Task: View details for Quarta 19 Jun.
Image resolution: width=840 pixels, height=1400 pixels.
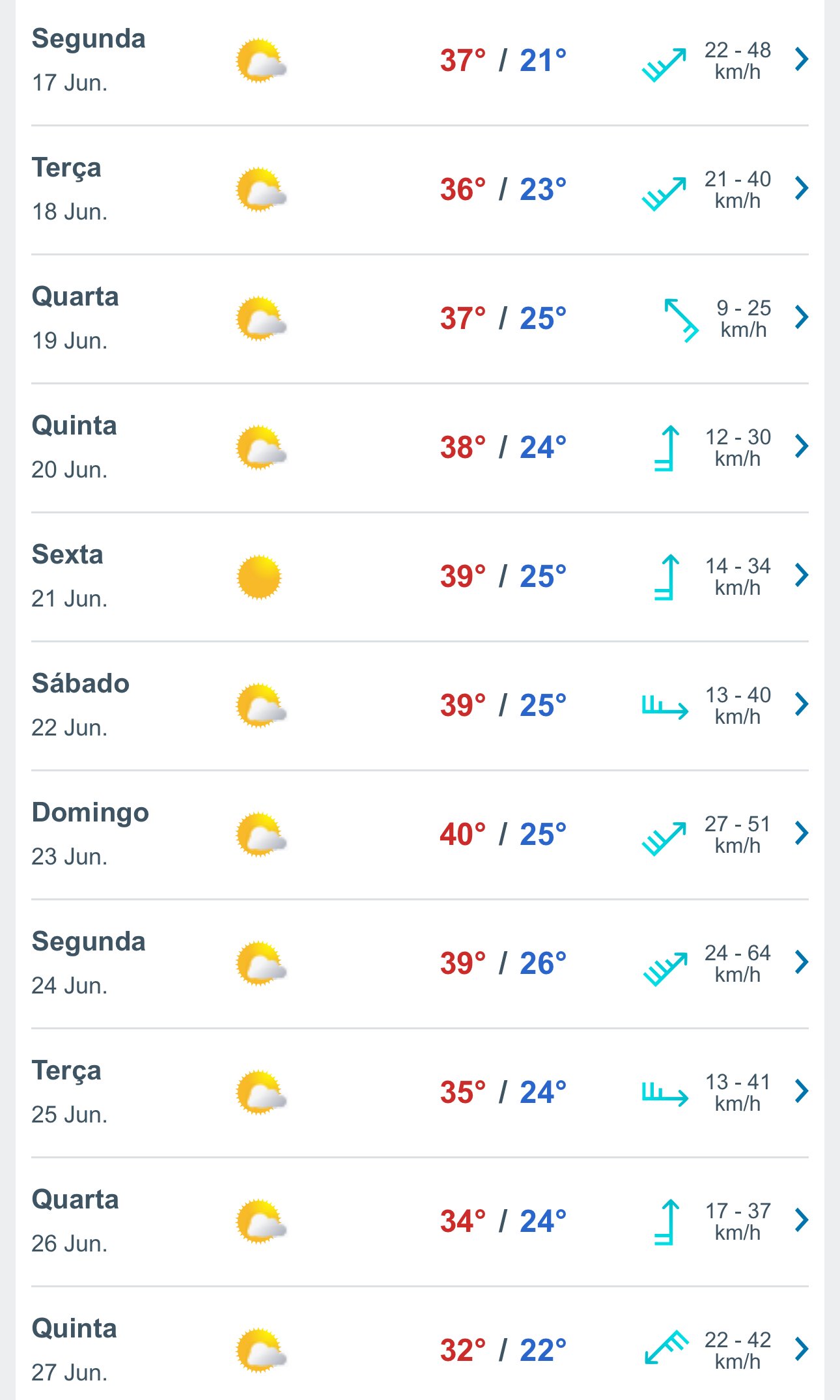Action: pyautogui.click(x=420, y=319)
